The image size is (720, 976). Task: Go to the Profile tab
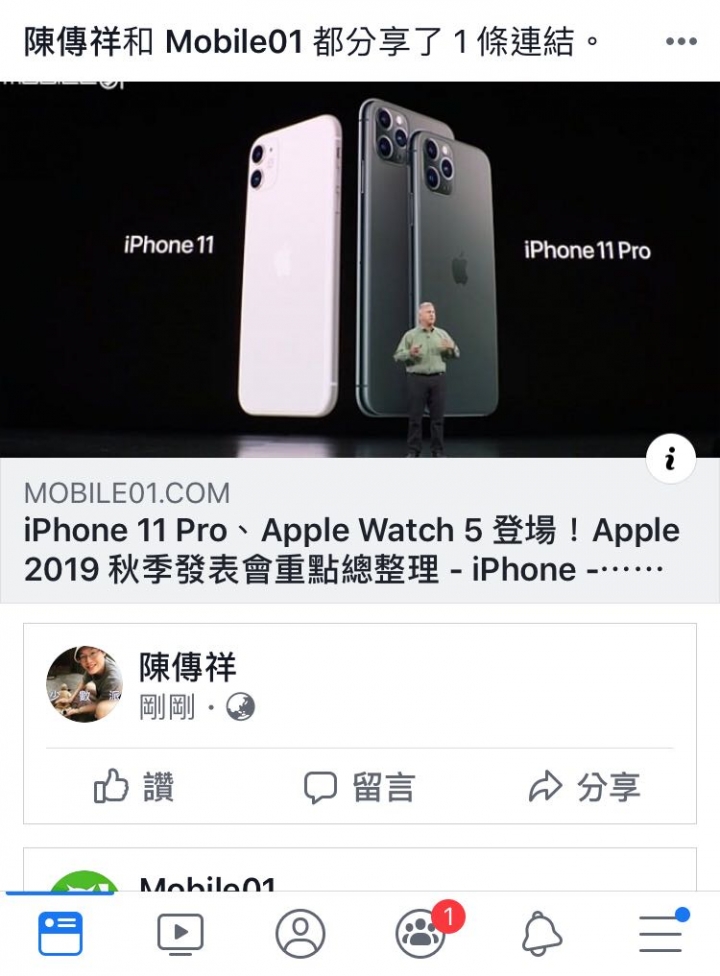(x=300, y=934)
